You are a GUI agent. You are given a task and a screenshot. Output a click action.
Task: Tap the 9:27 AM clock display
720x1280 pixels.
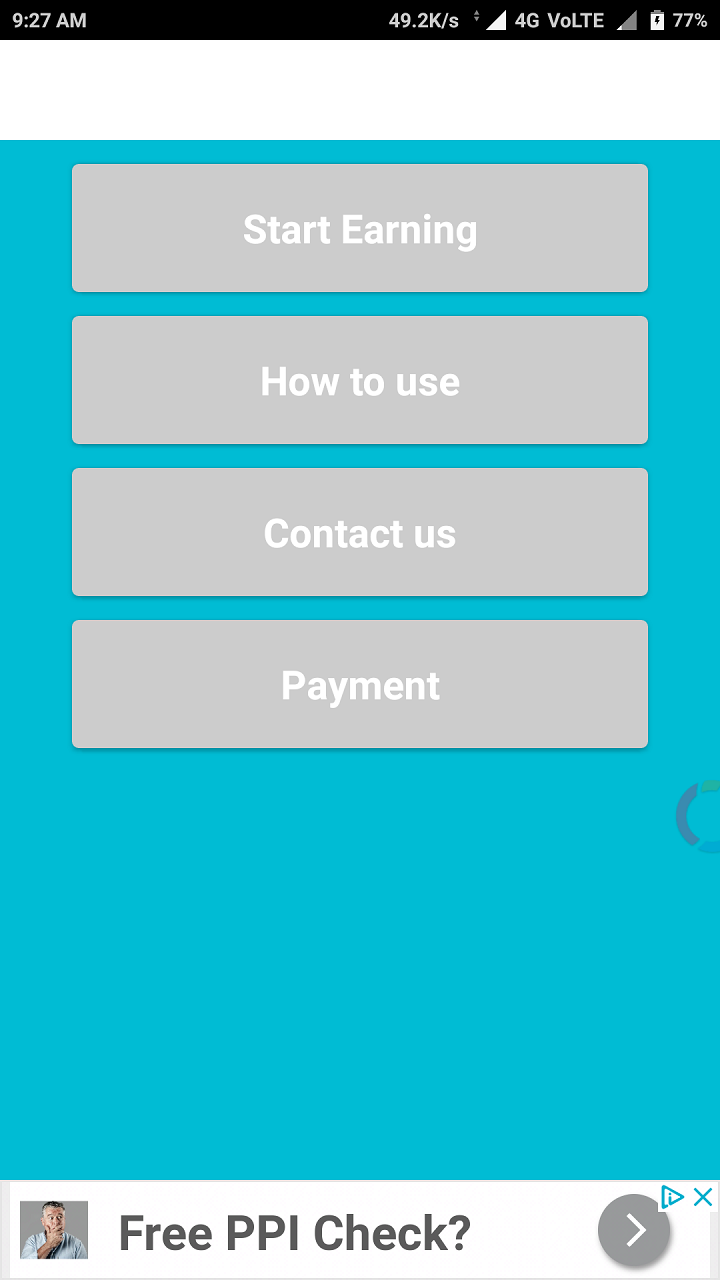tap(48, 19)
